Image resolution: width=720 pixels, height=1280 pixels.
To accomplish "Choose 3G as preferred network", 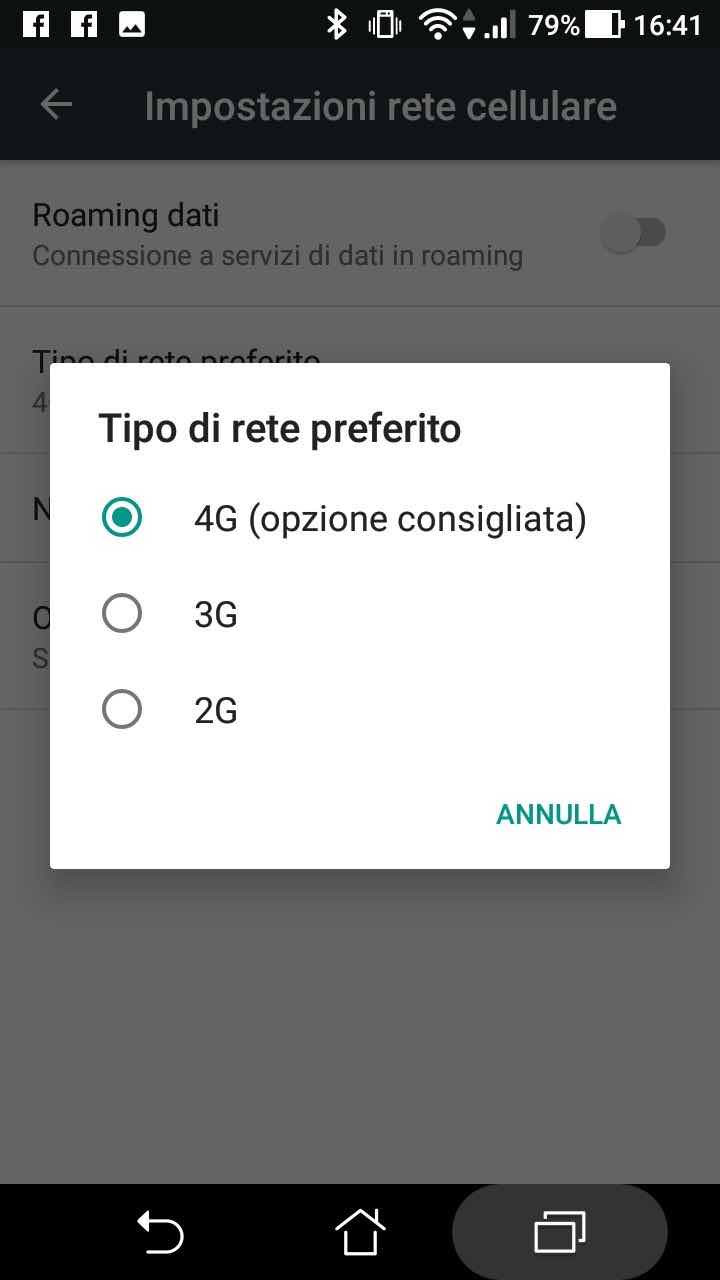I will [x=360, y=614].
